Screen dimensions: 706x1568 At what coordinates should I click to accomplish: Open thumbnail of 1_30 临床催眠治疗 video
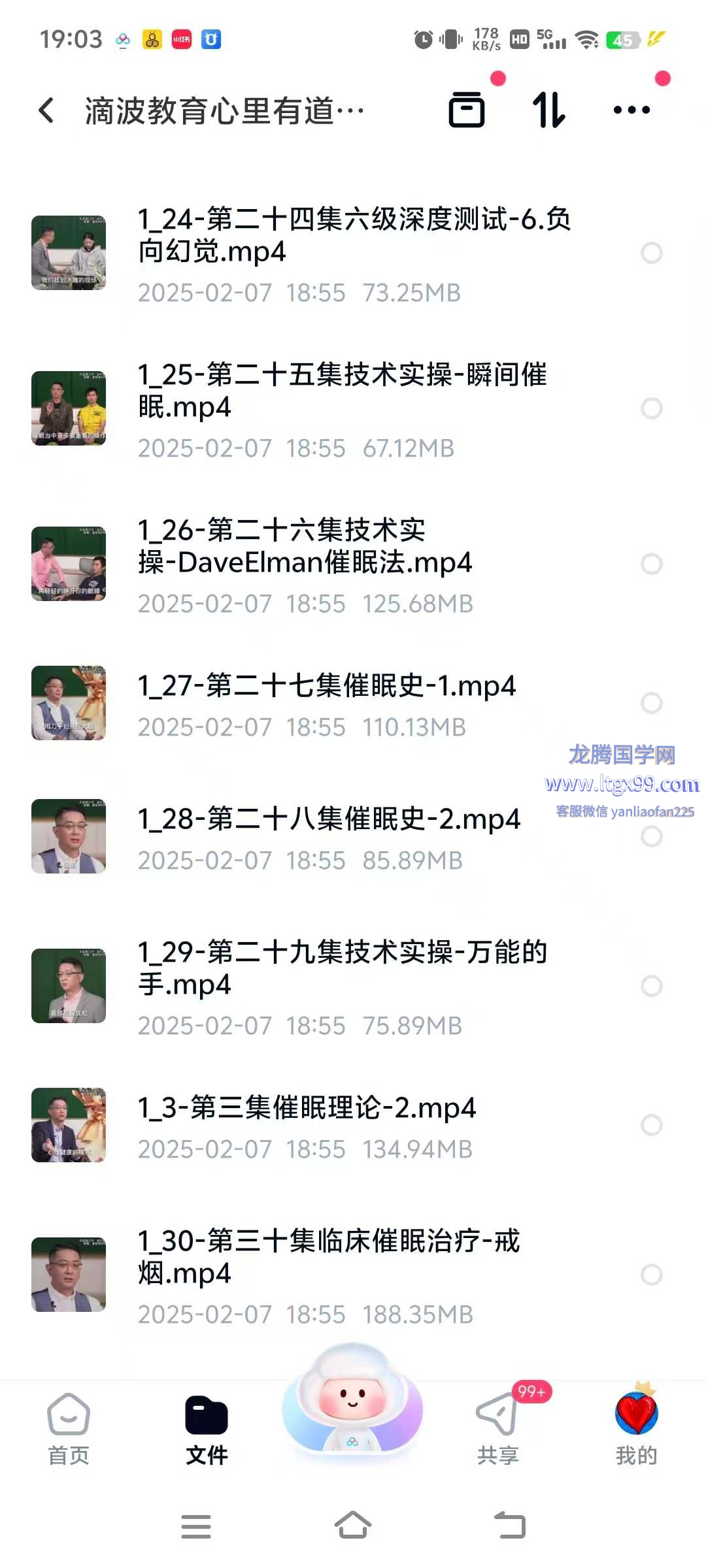(x=69, y=1275)
